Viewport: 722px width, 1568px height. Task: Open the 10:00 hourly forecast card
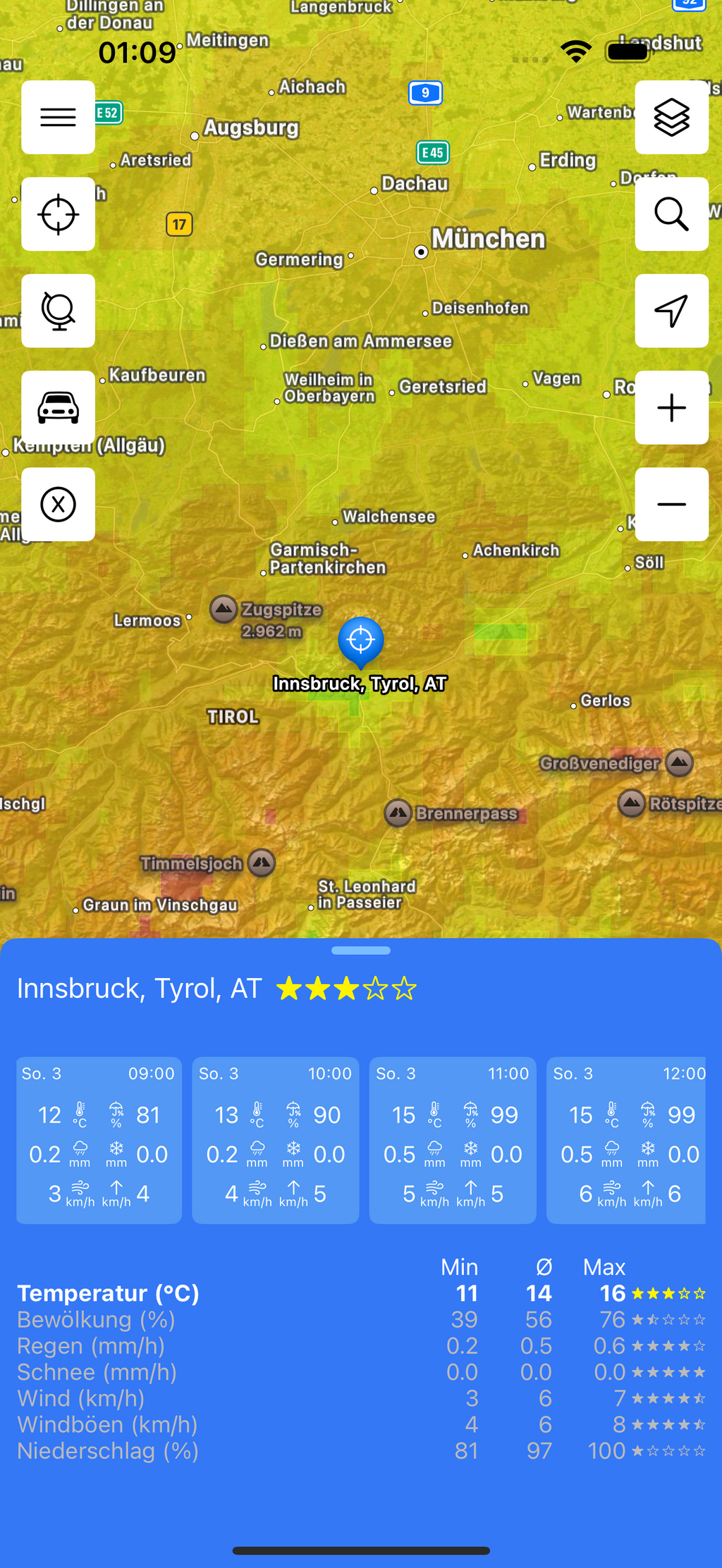point(276,1140)
